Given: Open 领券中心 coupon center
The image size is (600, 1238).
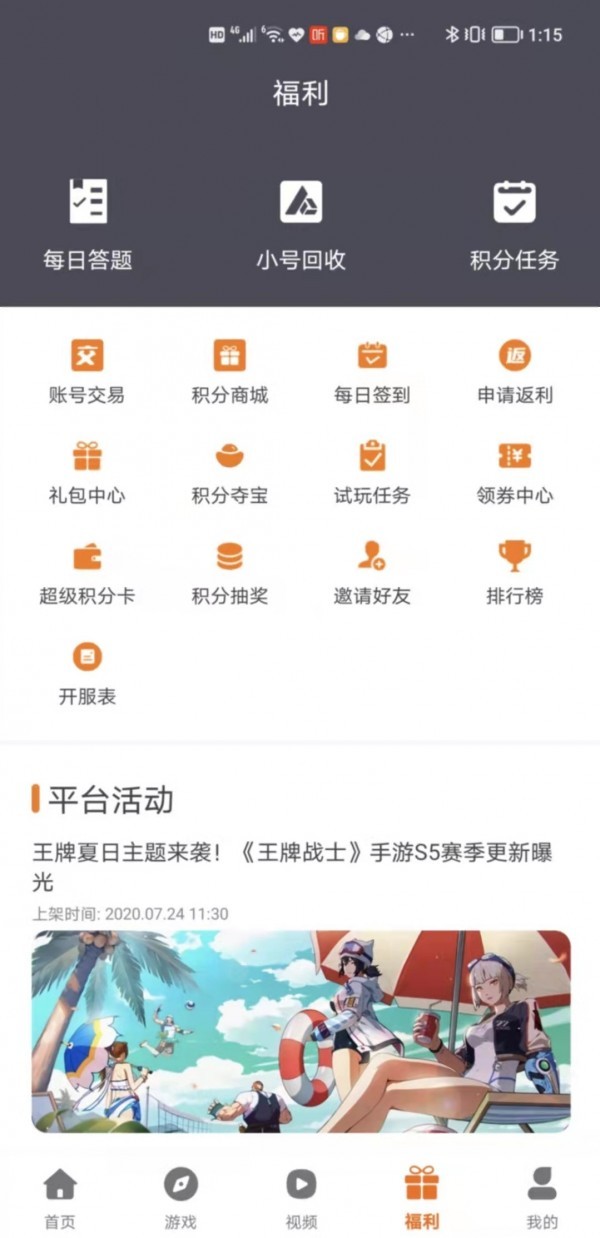Looking at the screenshot, I should 515,472.
